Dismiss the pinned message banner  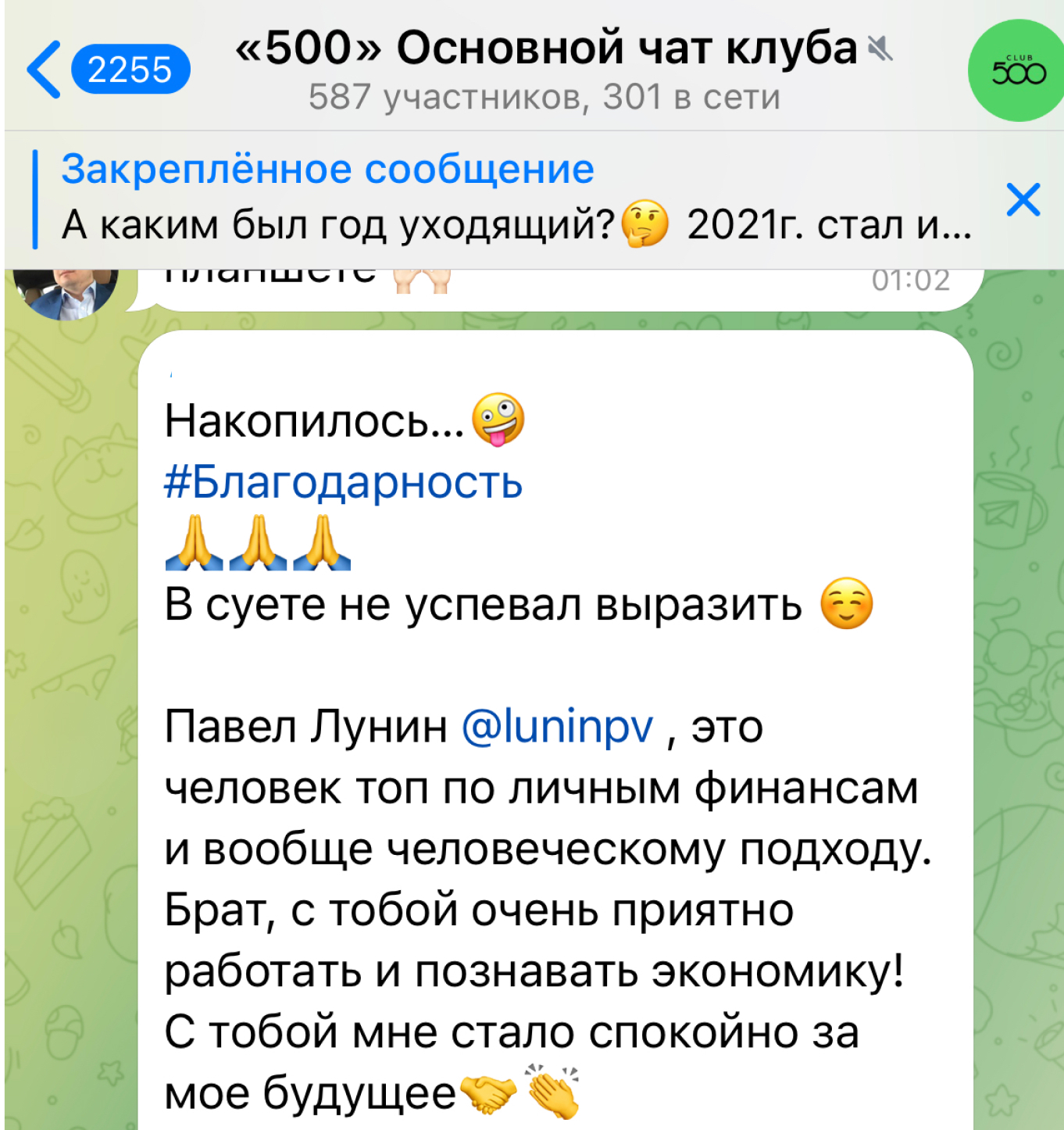[x=1023, y=199]
